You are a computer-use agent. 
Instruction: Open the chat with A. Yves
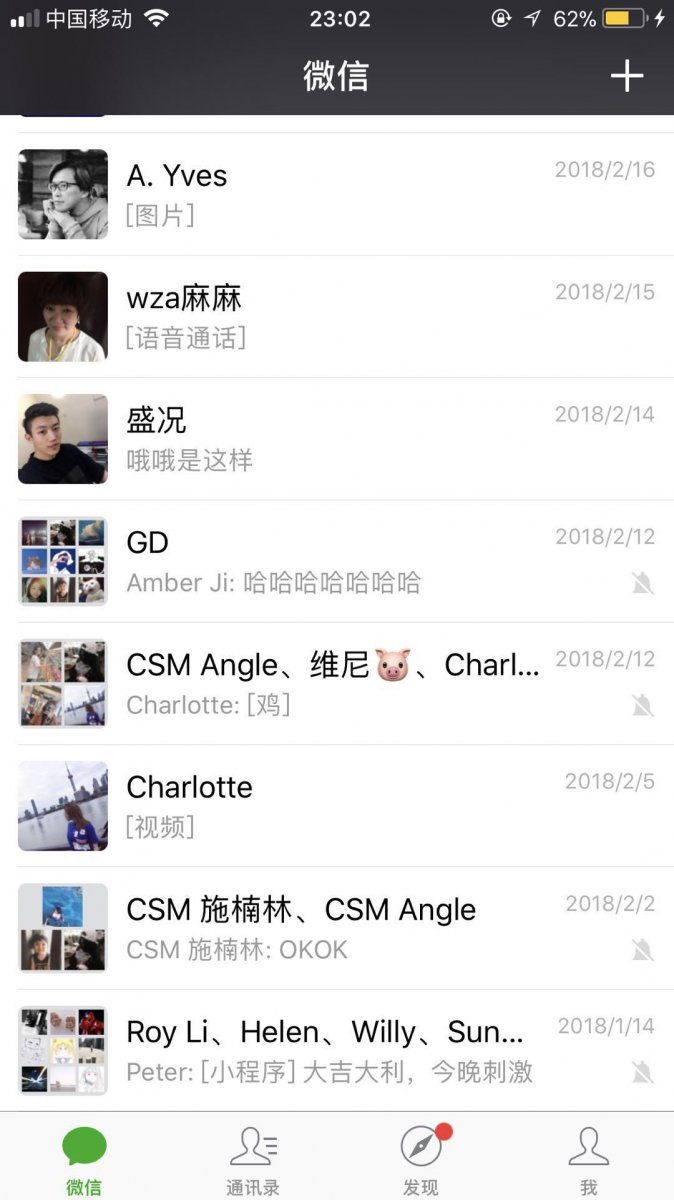click(340, 194)
